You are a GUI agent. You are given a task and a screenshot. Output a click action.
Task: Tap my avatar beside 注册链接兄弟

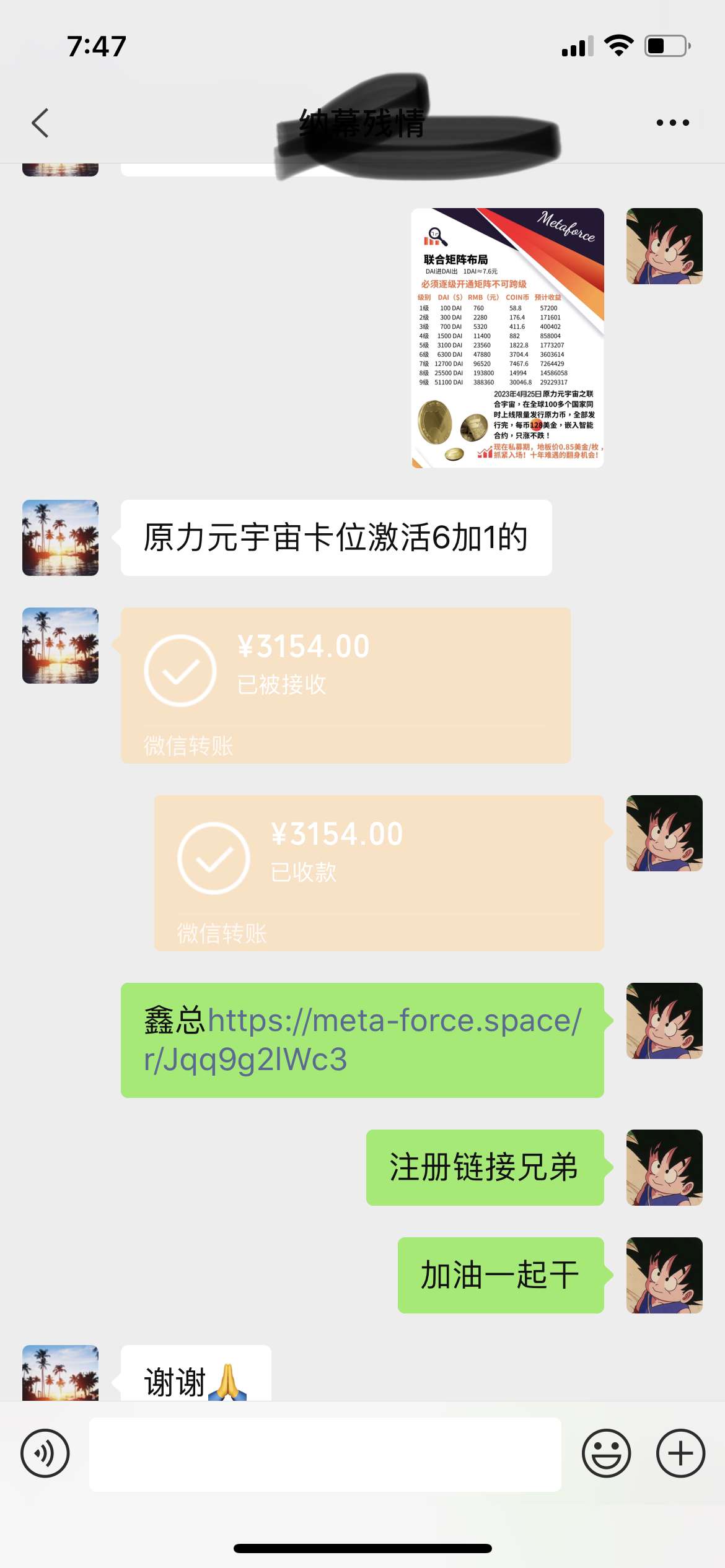664,1167
